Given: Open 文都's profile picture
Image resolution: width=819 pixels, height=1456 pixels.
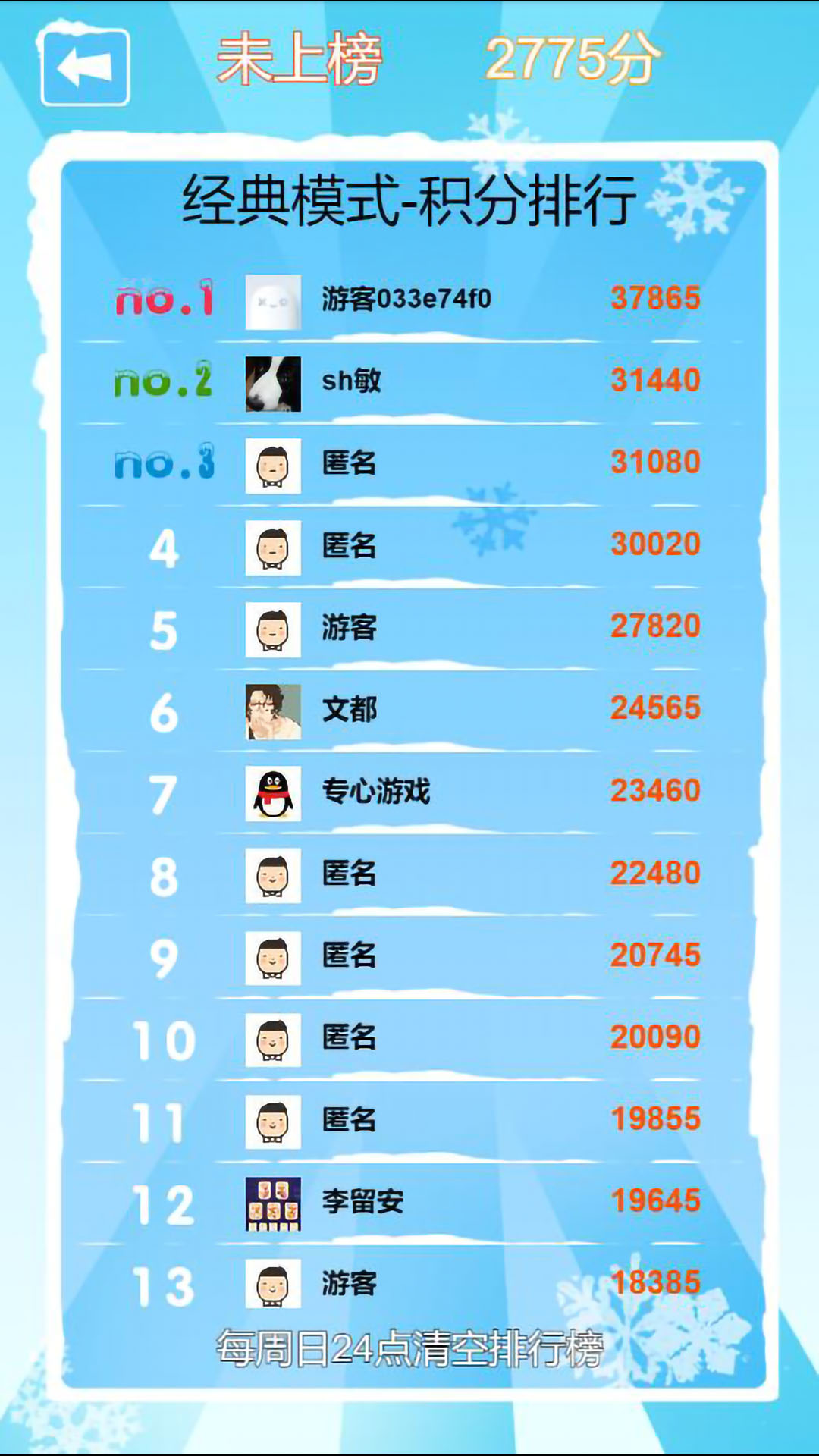Looking at the screenshot, I should [273, 709].
